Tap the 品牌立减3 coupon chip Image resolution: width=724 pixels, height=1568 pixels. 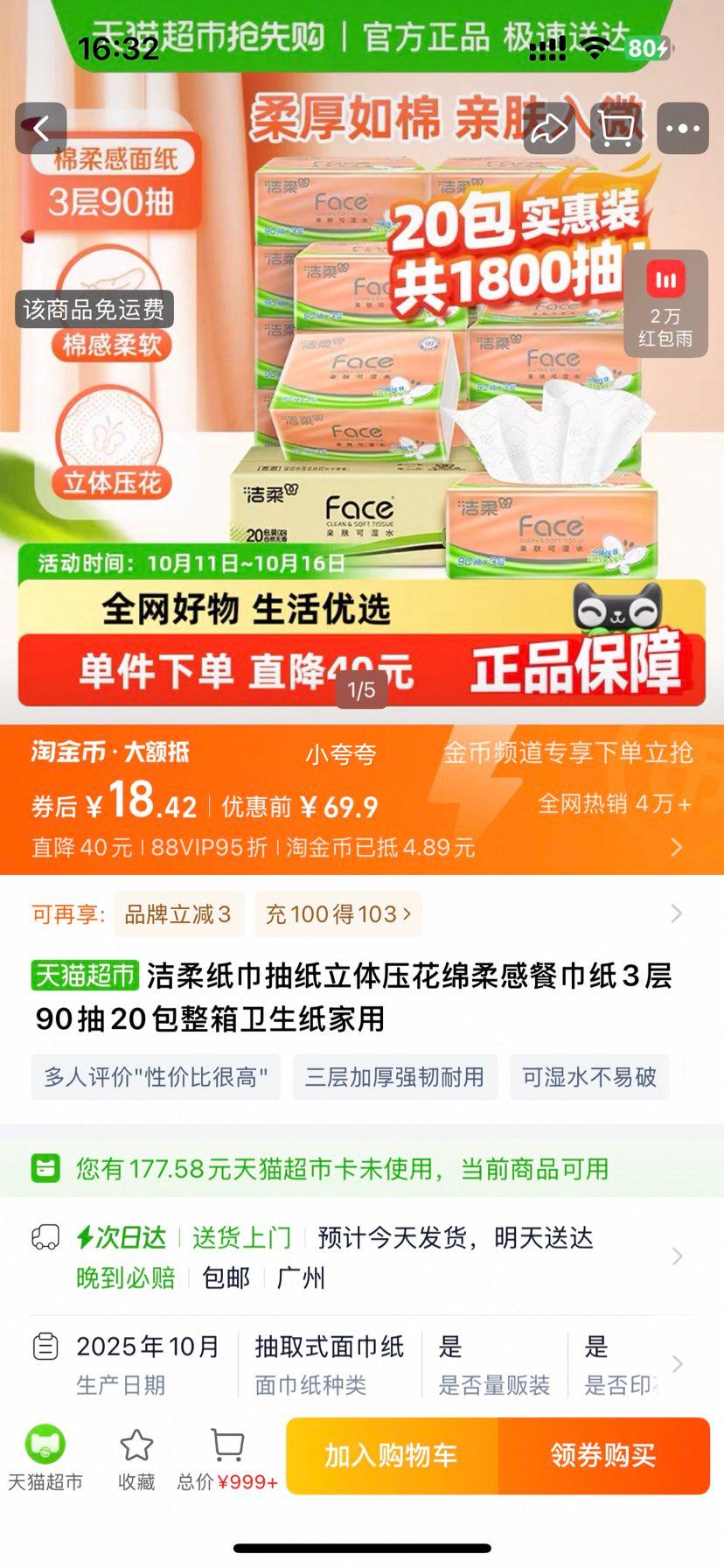point(178,914)
